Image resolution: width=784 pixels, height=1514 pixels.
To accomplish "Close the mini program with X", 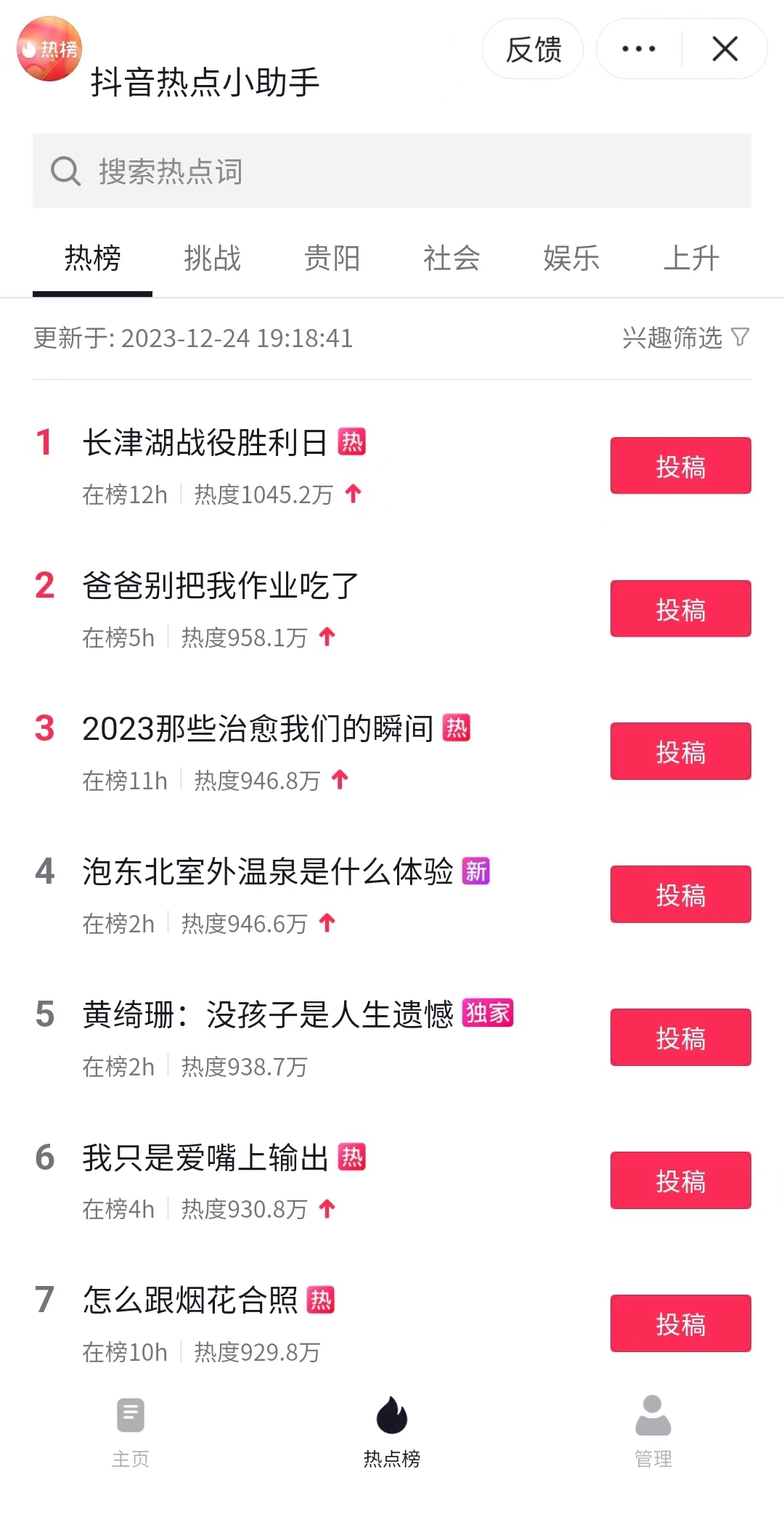I will point(724,49).
